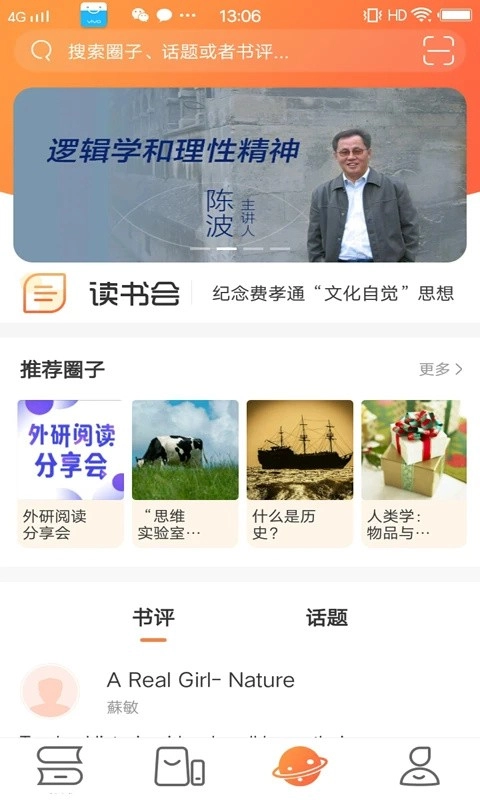Open the "思维实验室" circle card
Screen dimensions: 480x800
(185, 473)
